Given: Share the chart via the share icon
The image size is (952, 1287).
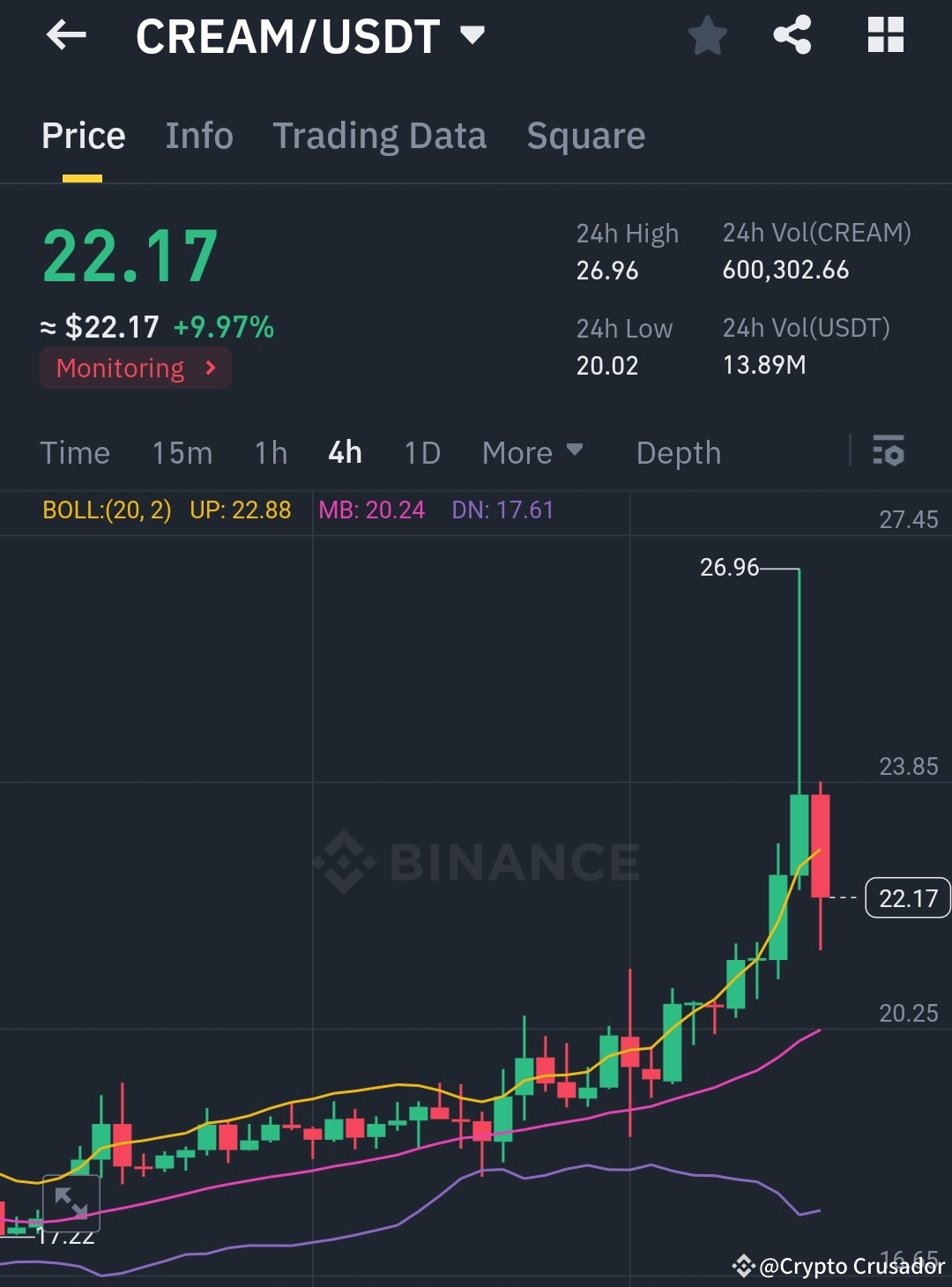Looking at the screenshot, I should click(792, 35).
